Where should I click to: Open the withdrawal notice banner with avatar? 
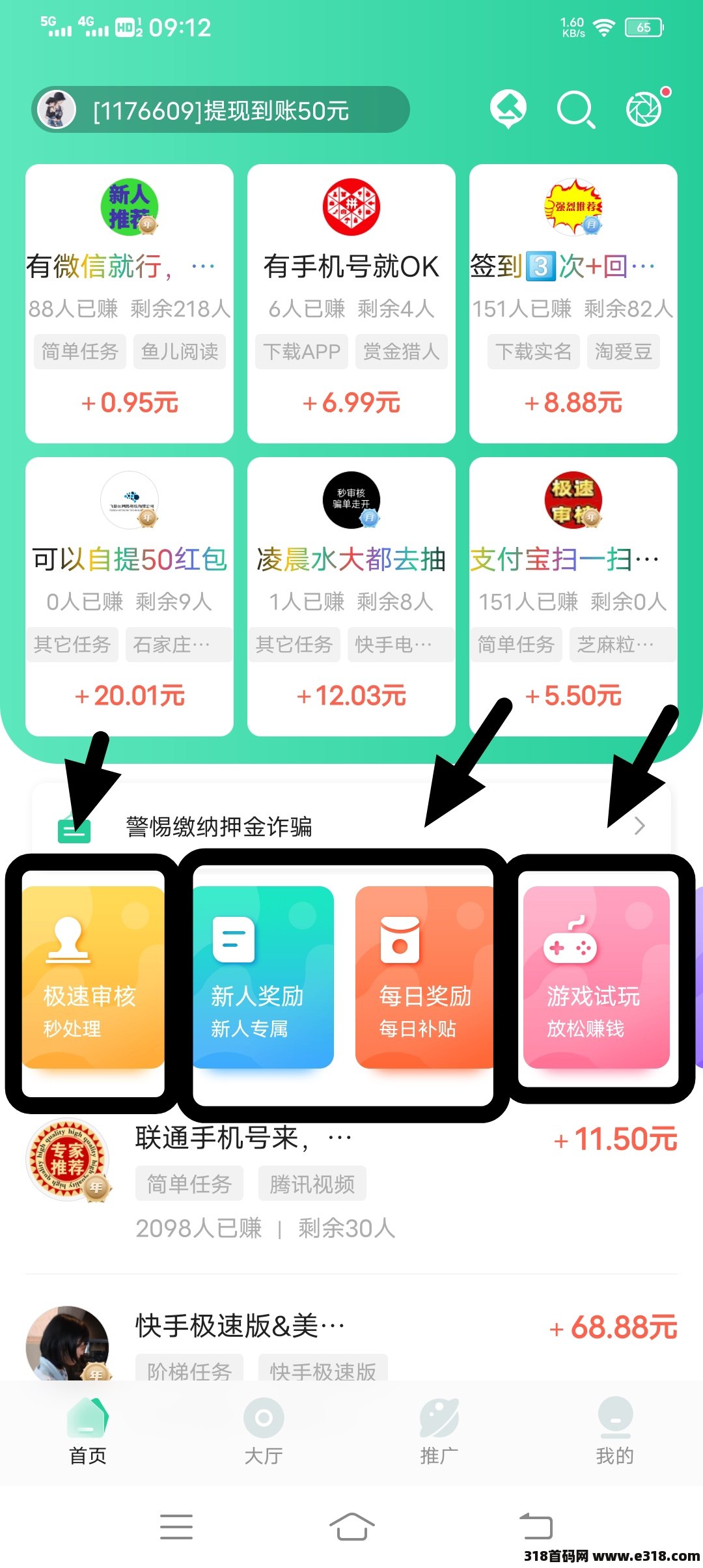(x=220, y=110)
